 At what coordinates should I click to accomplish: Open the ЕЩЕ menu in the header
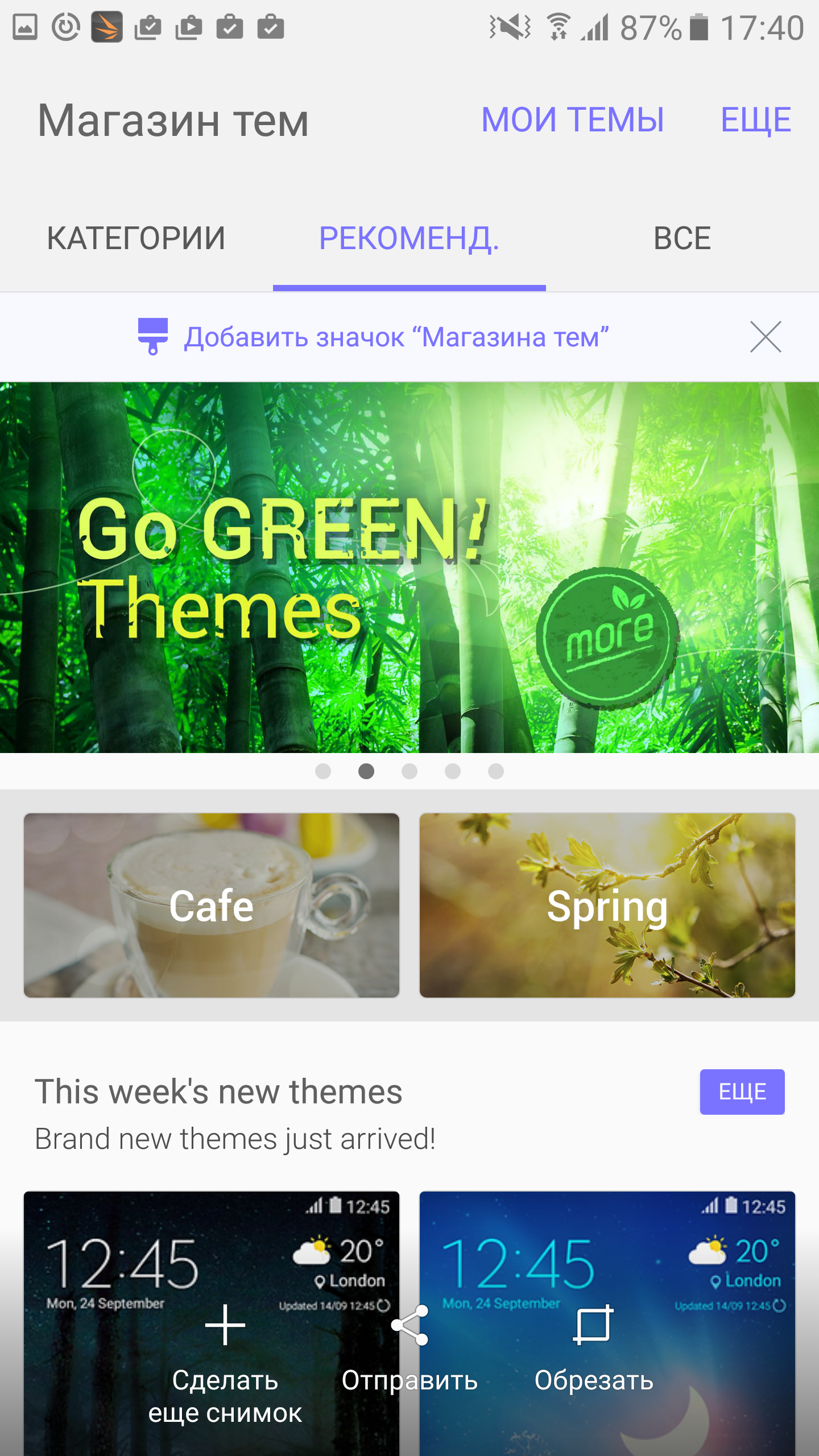pos(756,120)
